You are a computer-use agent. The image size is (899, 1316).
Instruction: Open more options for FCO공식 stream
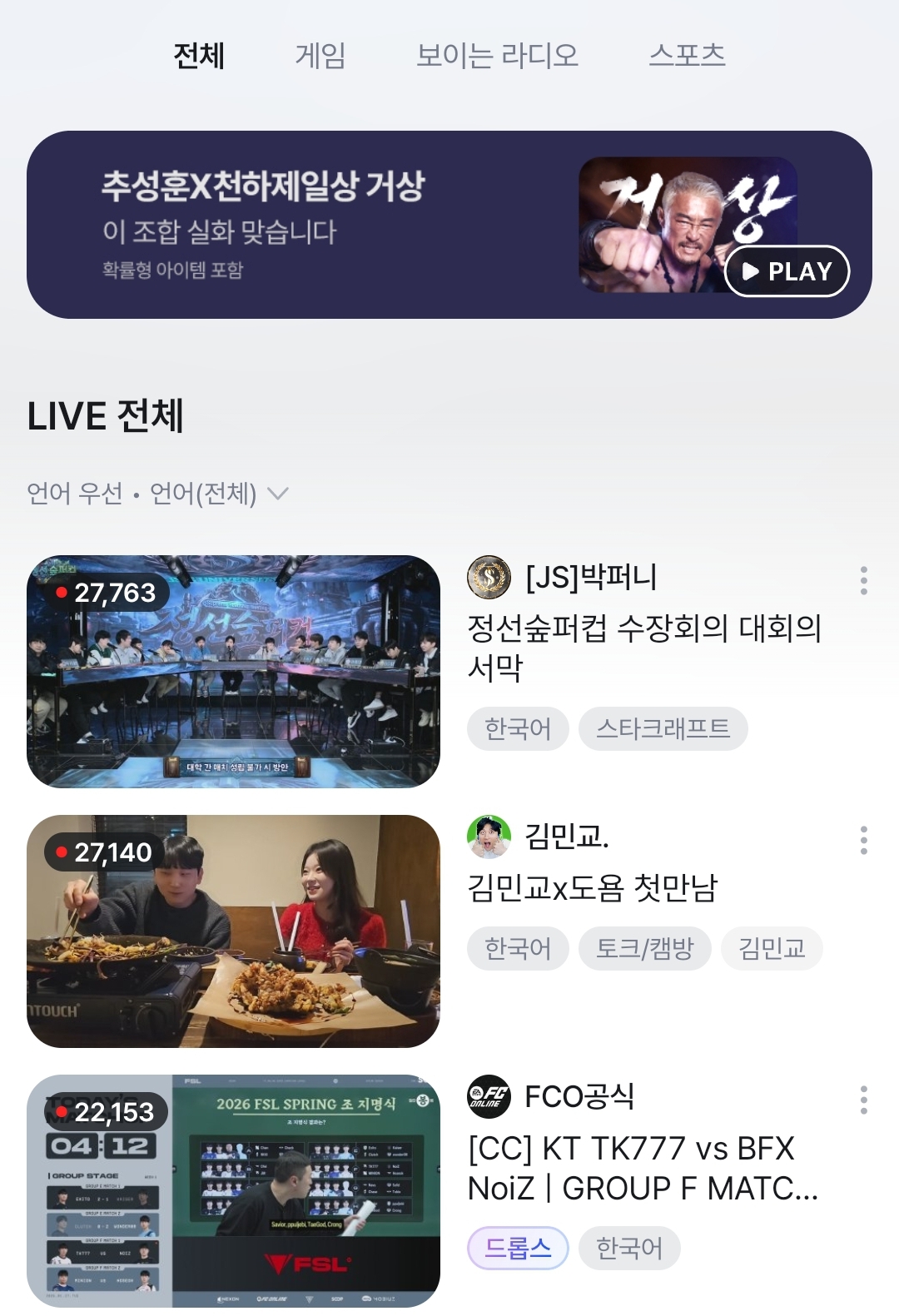[x=863, y=1100]
